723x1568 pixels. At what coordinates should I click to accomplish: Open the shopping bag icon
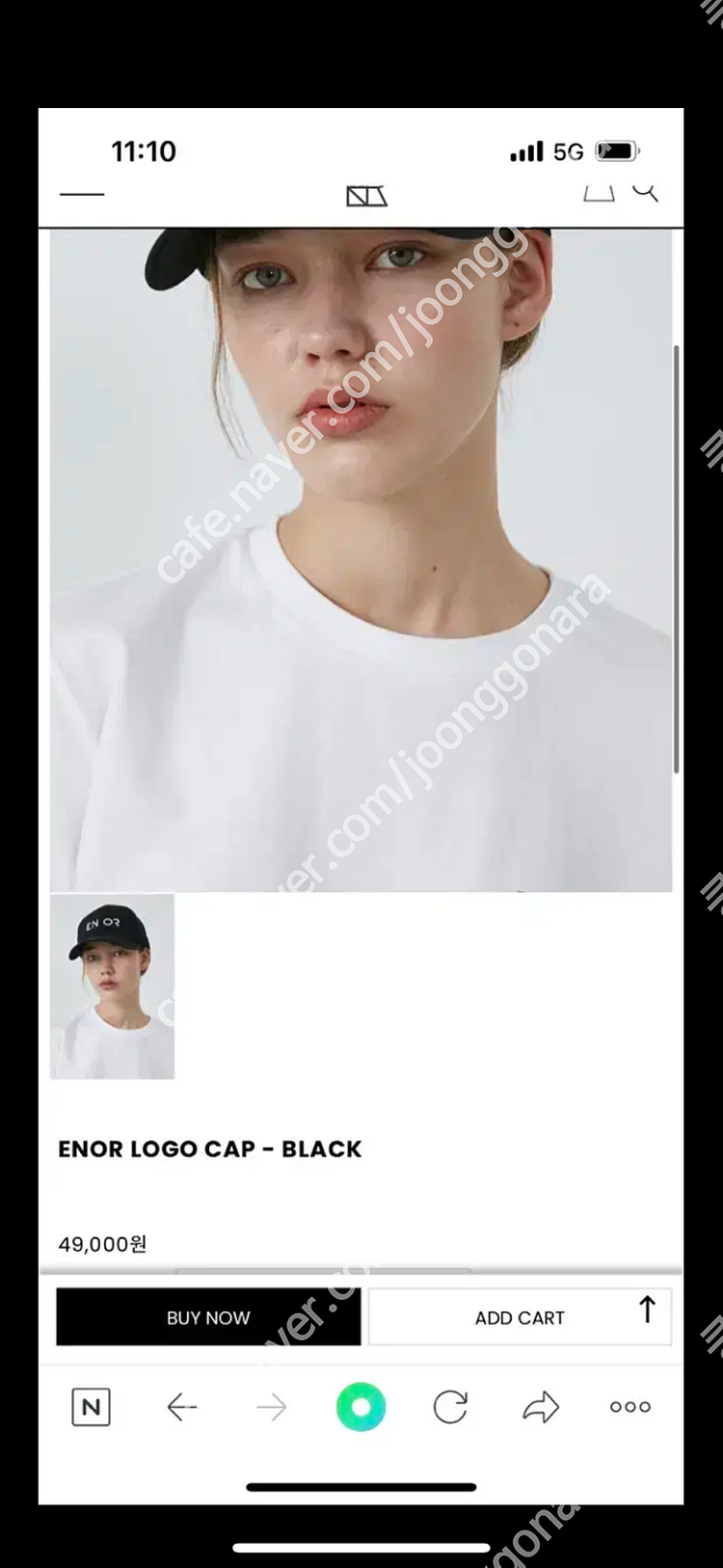[x=599, y=193]
